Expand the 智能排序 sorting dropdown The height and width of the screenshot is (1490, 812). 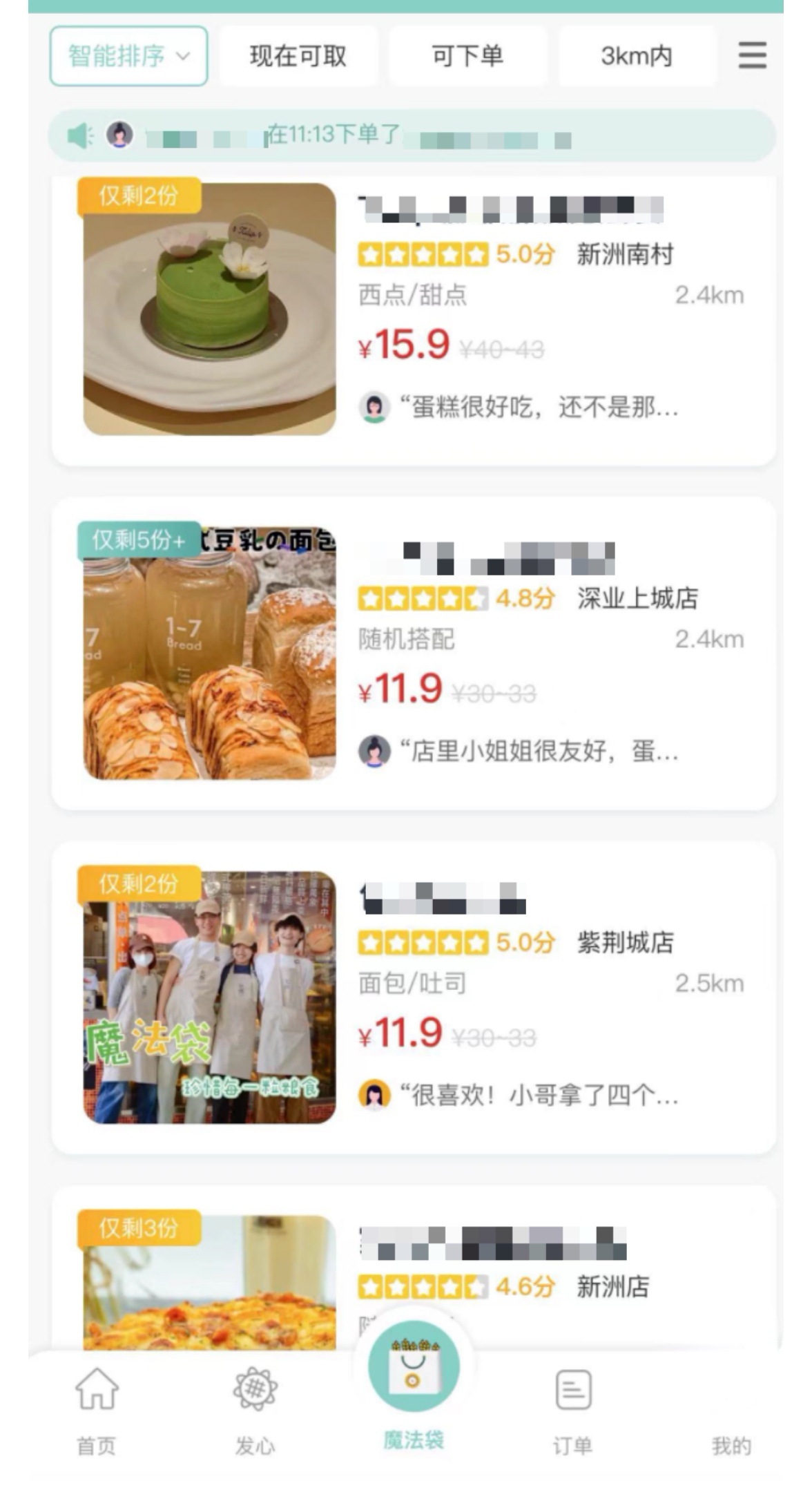point(128,56)
